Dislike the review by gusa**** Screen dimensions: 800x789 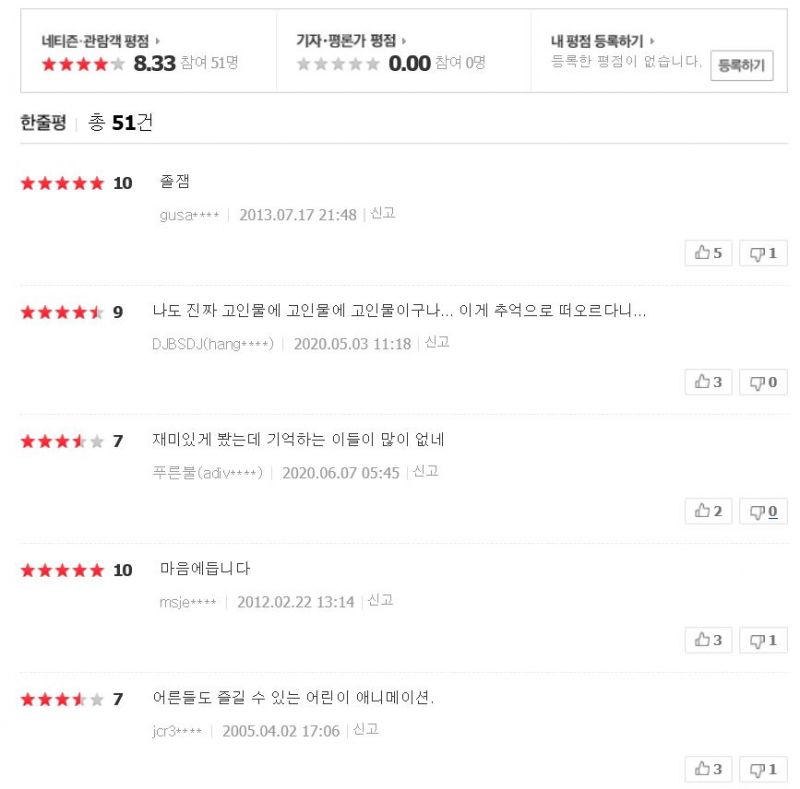[x=763, y=253]
